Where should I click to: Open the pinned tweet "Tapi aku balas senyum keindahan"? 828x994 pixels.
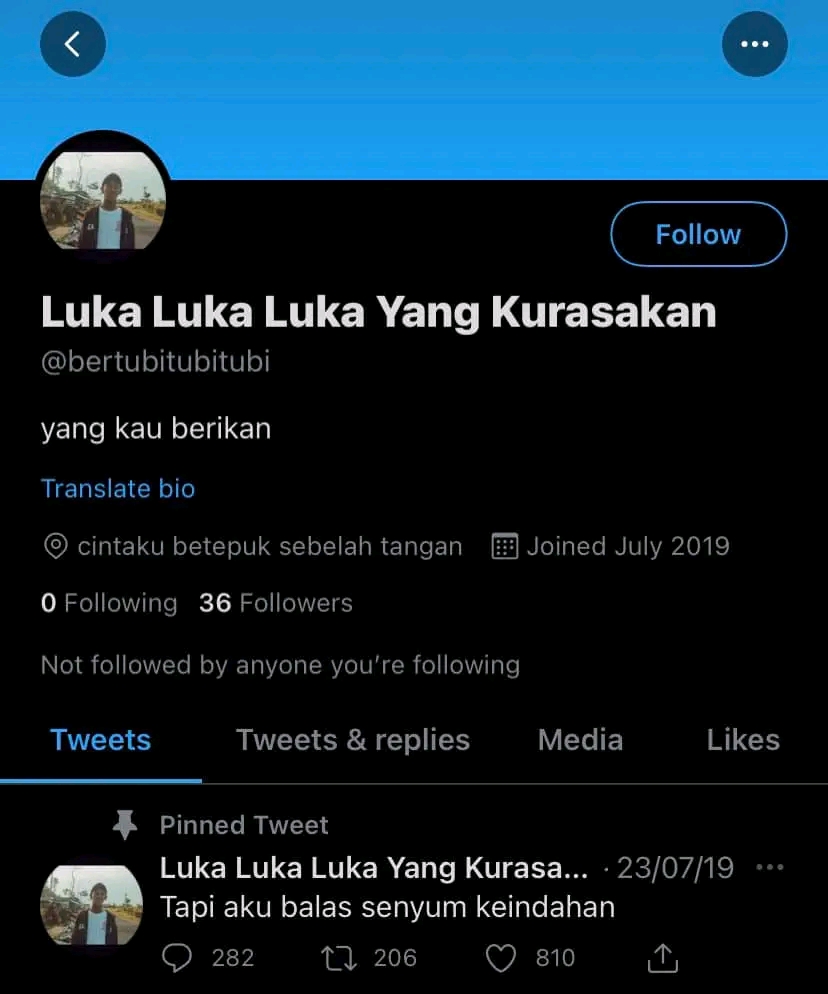(387, 907)
